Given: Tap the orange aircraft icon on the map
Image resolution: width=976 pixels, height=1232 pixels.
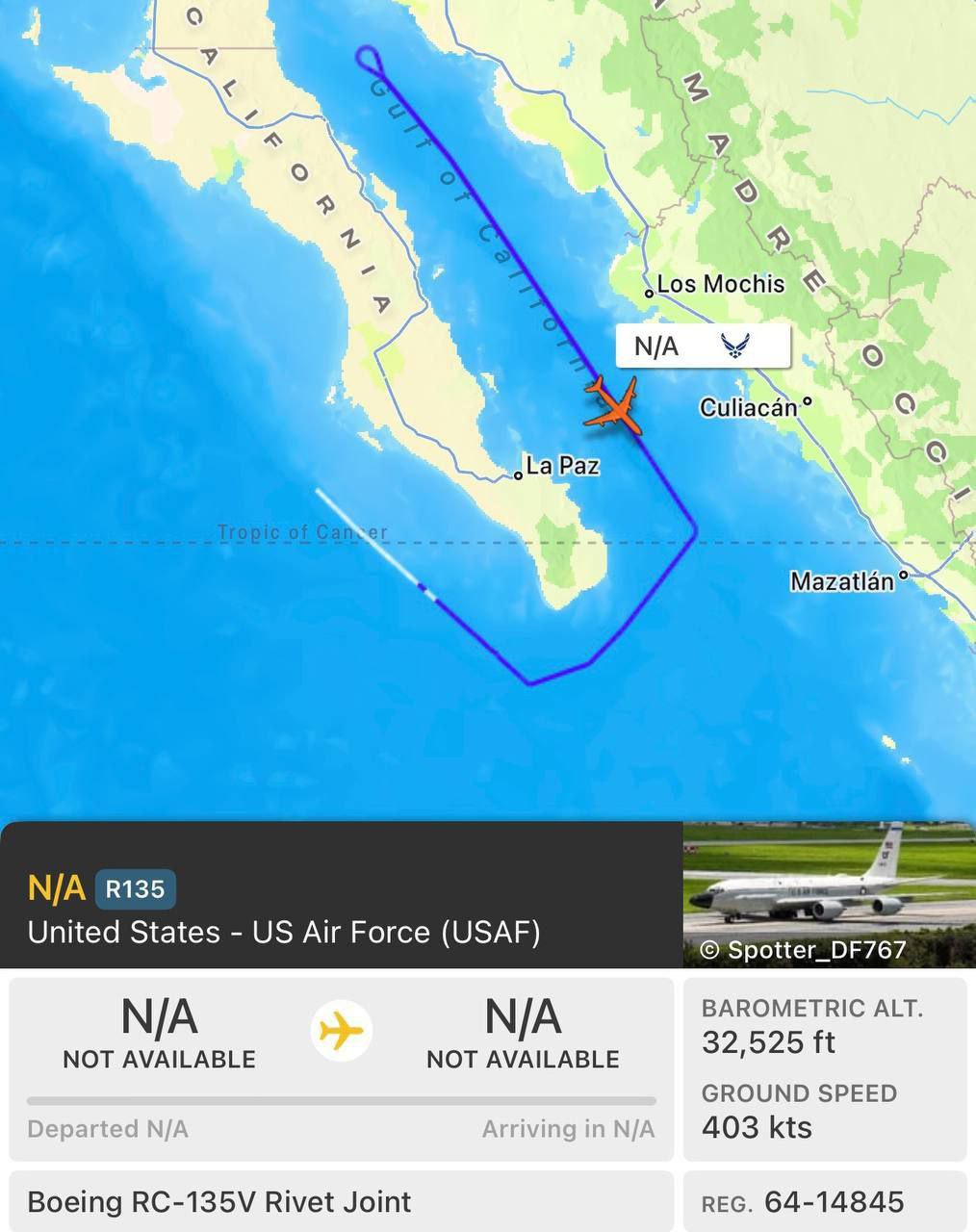Looking at the screenshot, I should [612, 405].
